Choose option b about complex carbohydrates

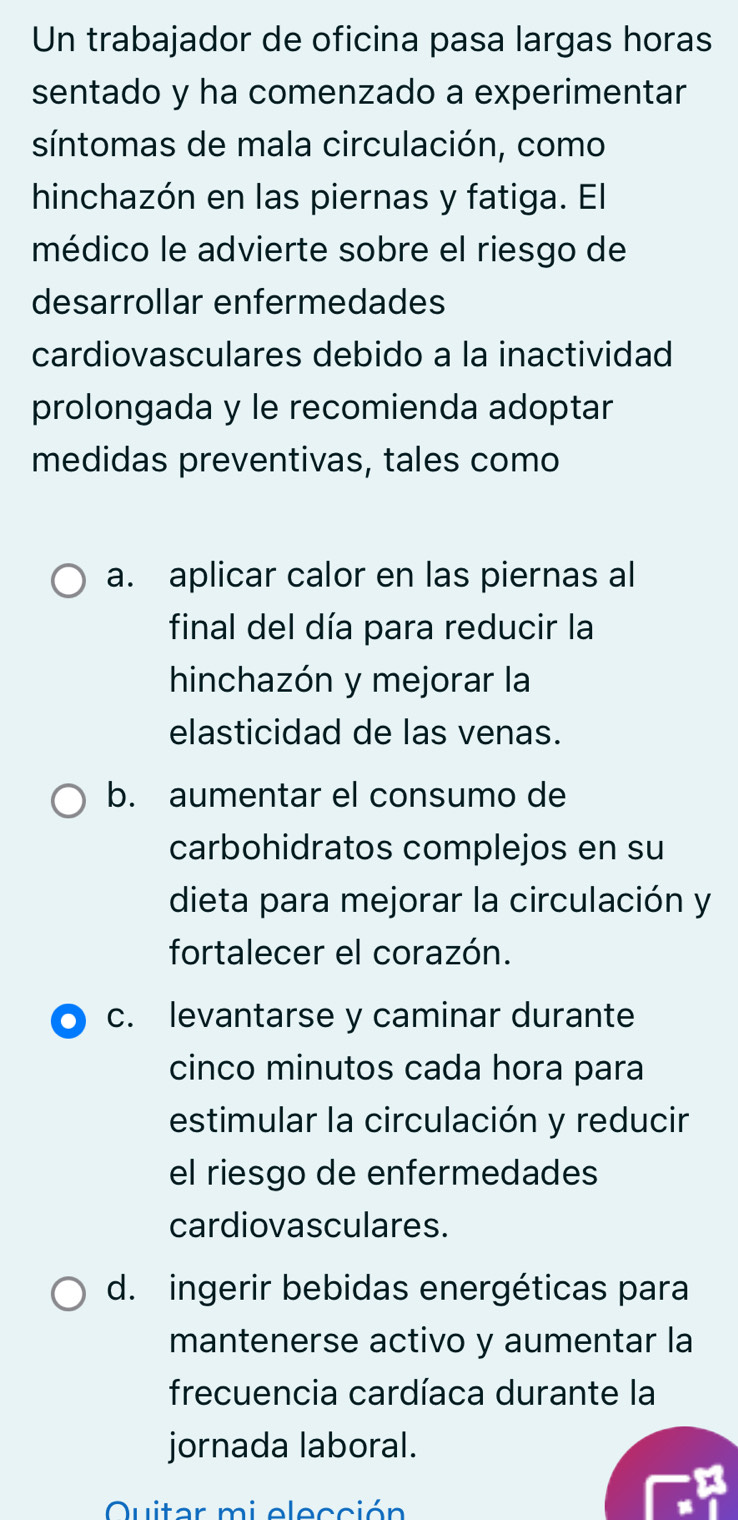(69, 801)
